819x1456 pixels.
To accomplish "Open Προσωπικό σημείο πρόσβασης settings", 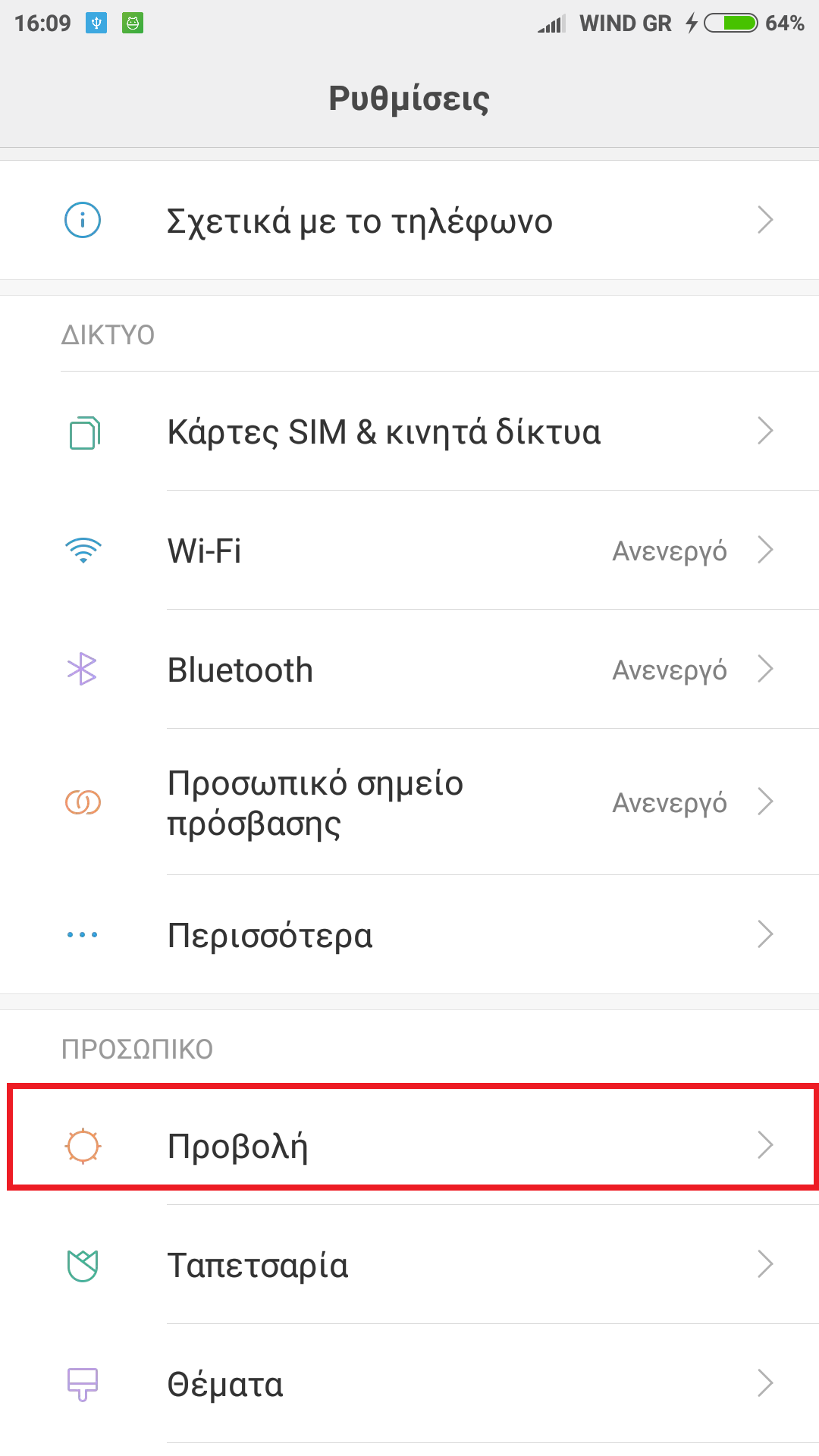I will tap(409, 802).
